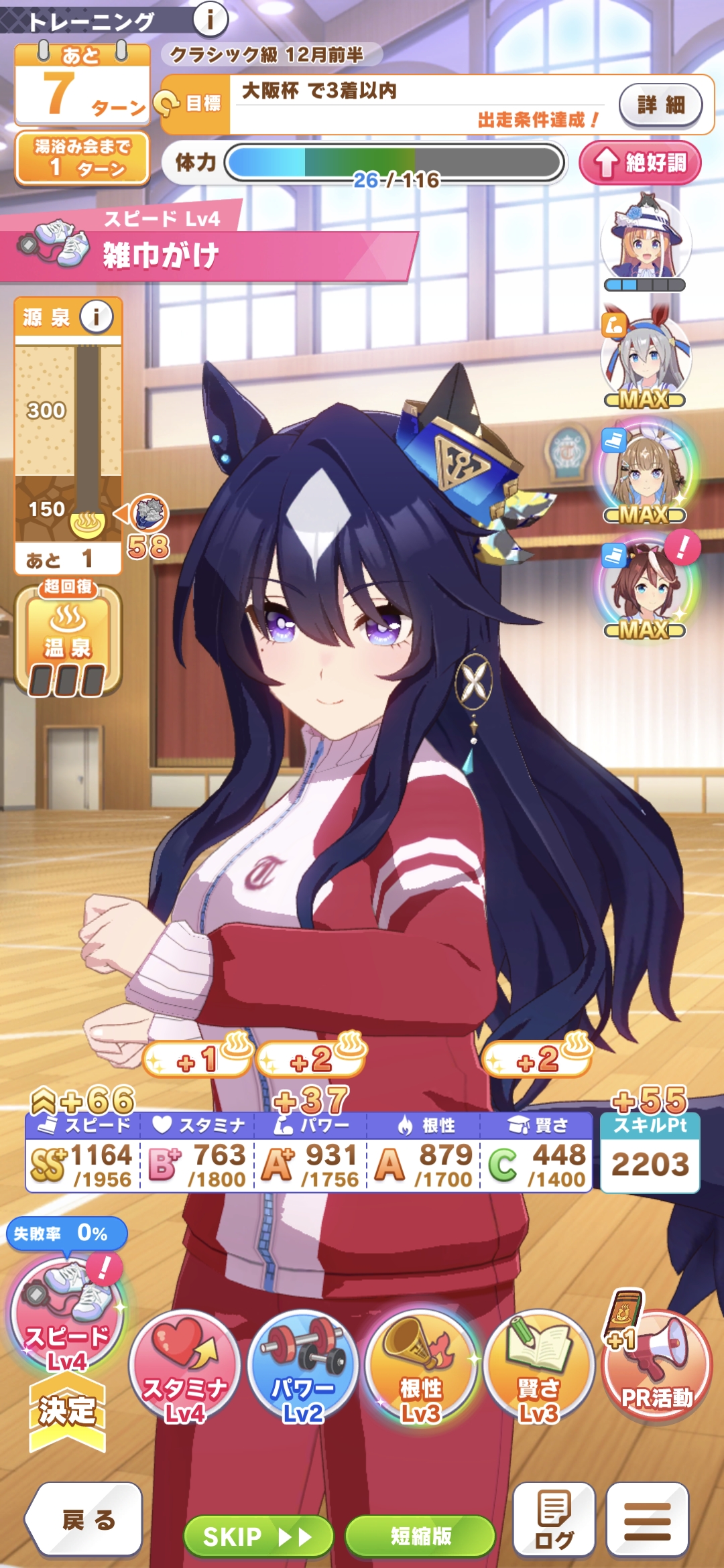View the 絶好調 condition indicator
Screen dimensions: 724x1568
click(x=640, y=162)
